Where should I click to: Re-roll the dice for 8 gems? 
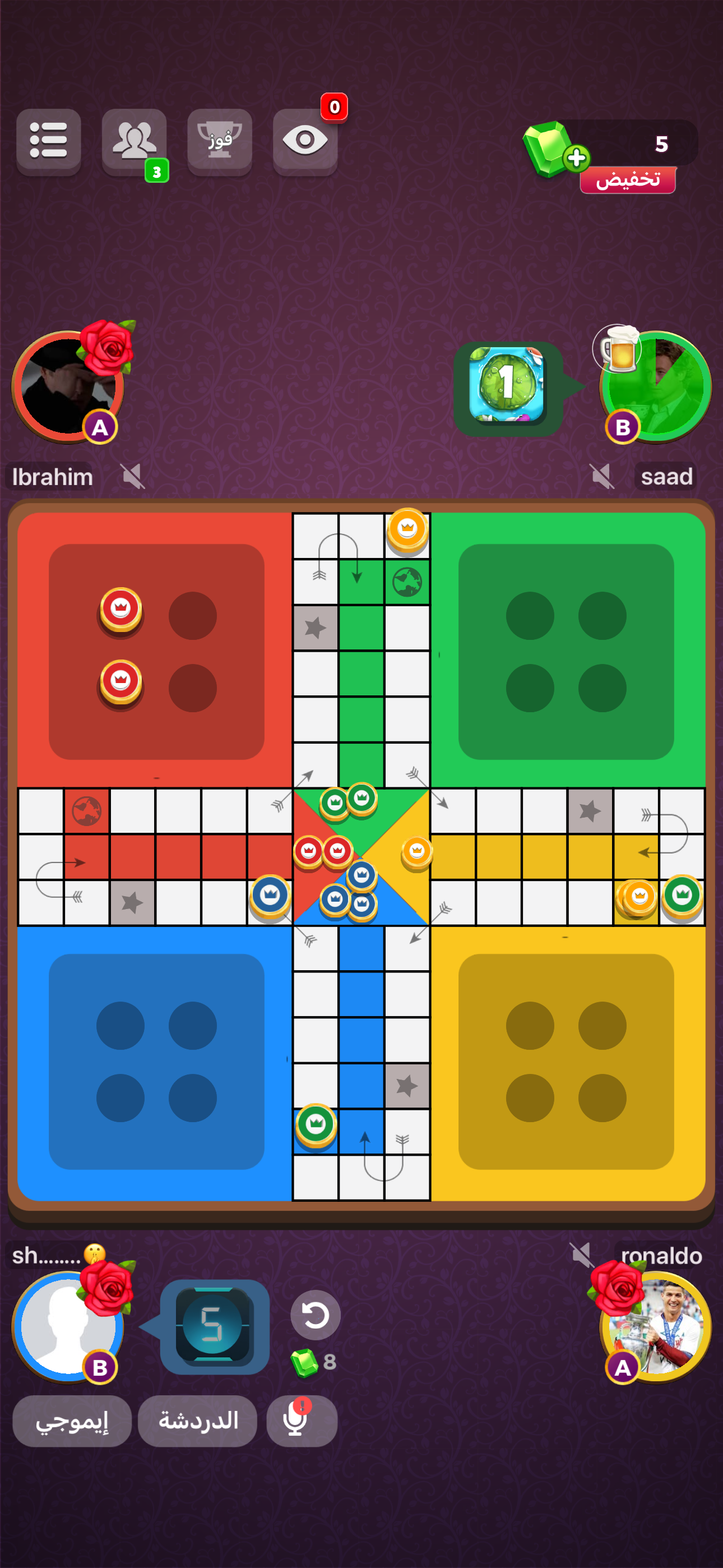pos(315,1315)
